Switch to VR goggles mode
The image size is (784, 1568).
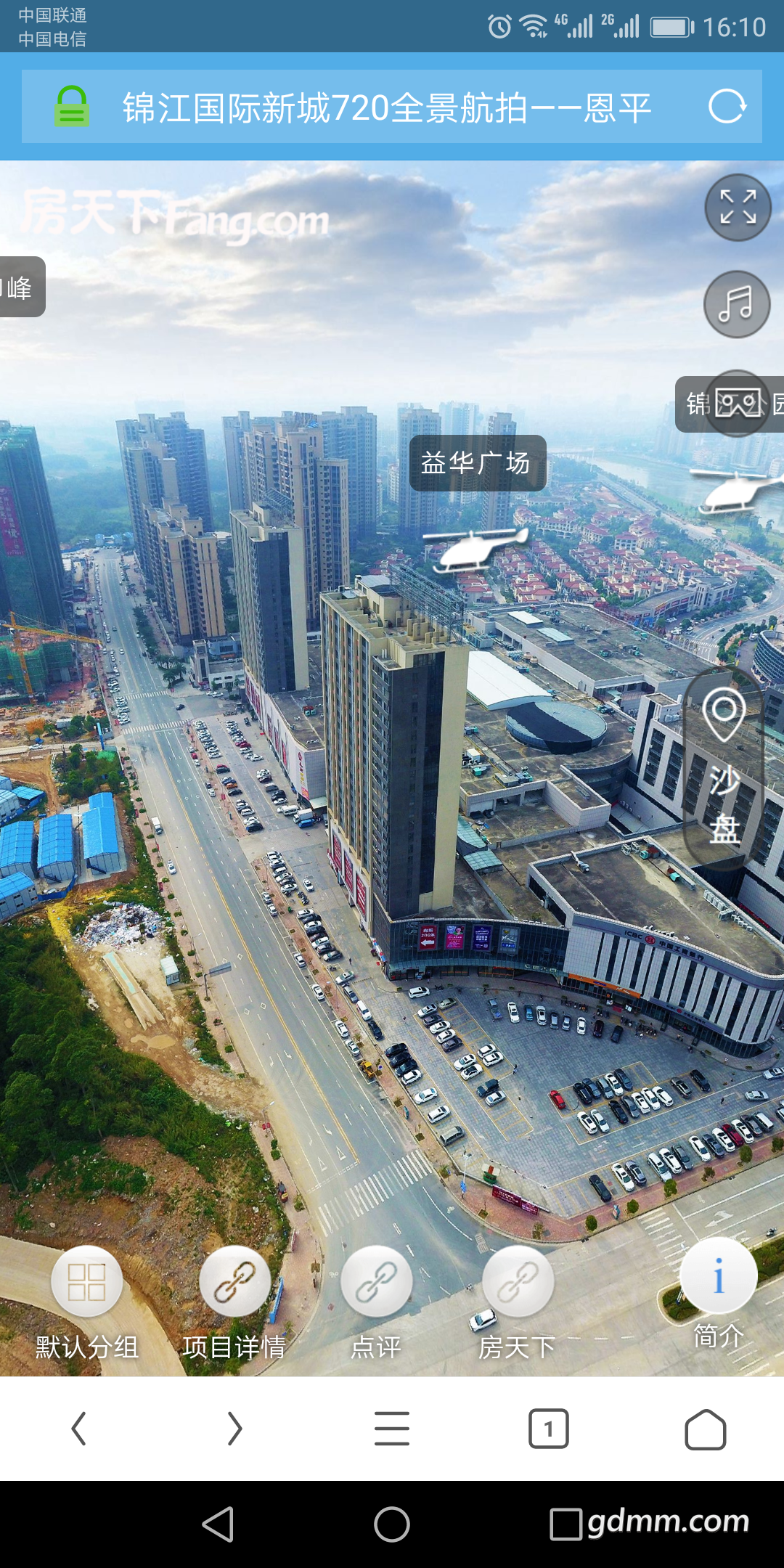click(x=738, y=404)
